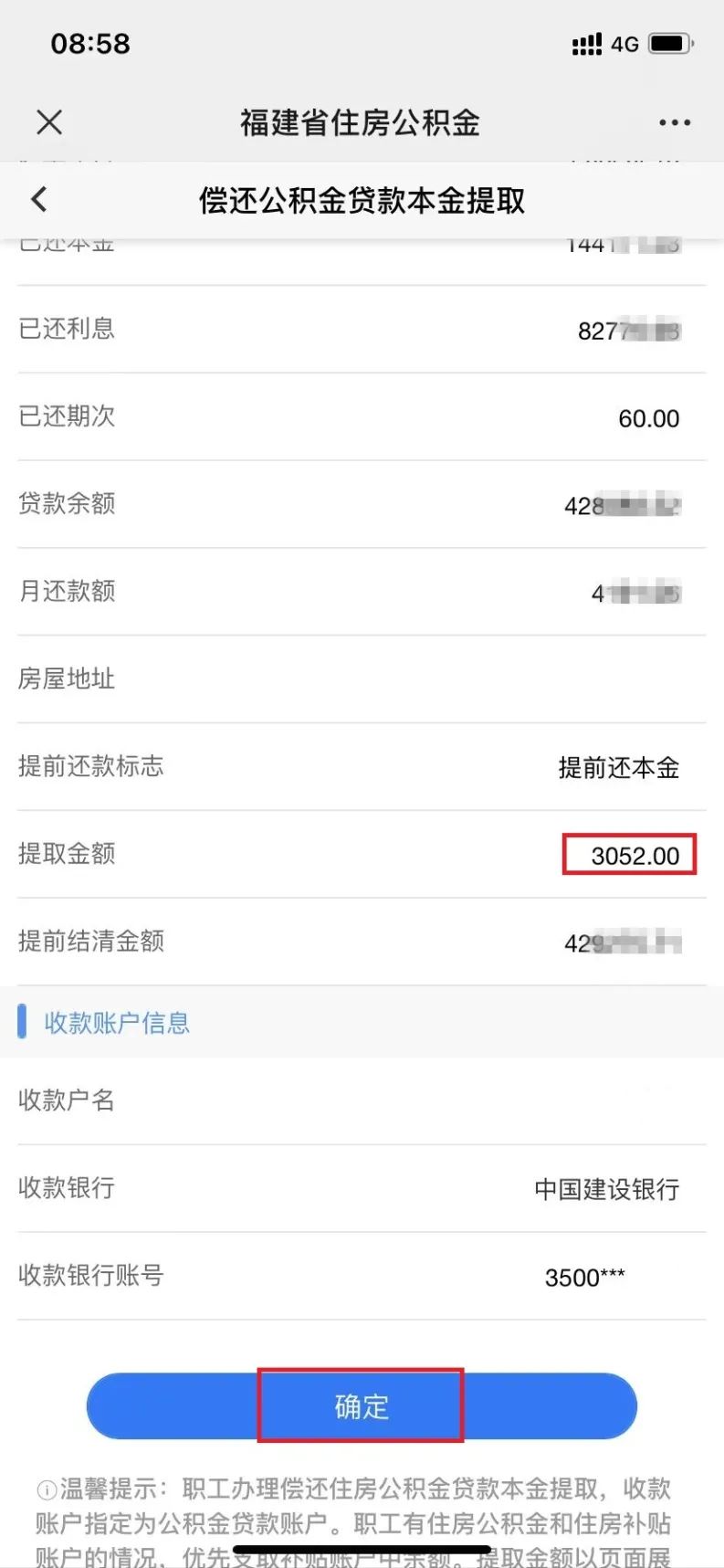The width and height of the screenshot is (724, 1568).
Task: Tap the back chevron to return
Action: (x=37, y=198)
